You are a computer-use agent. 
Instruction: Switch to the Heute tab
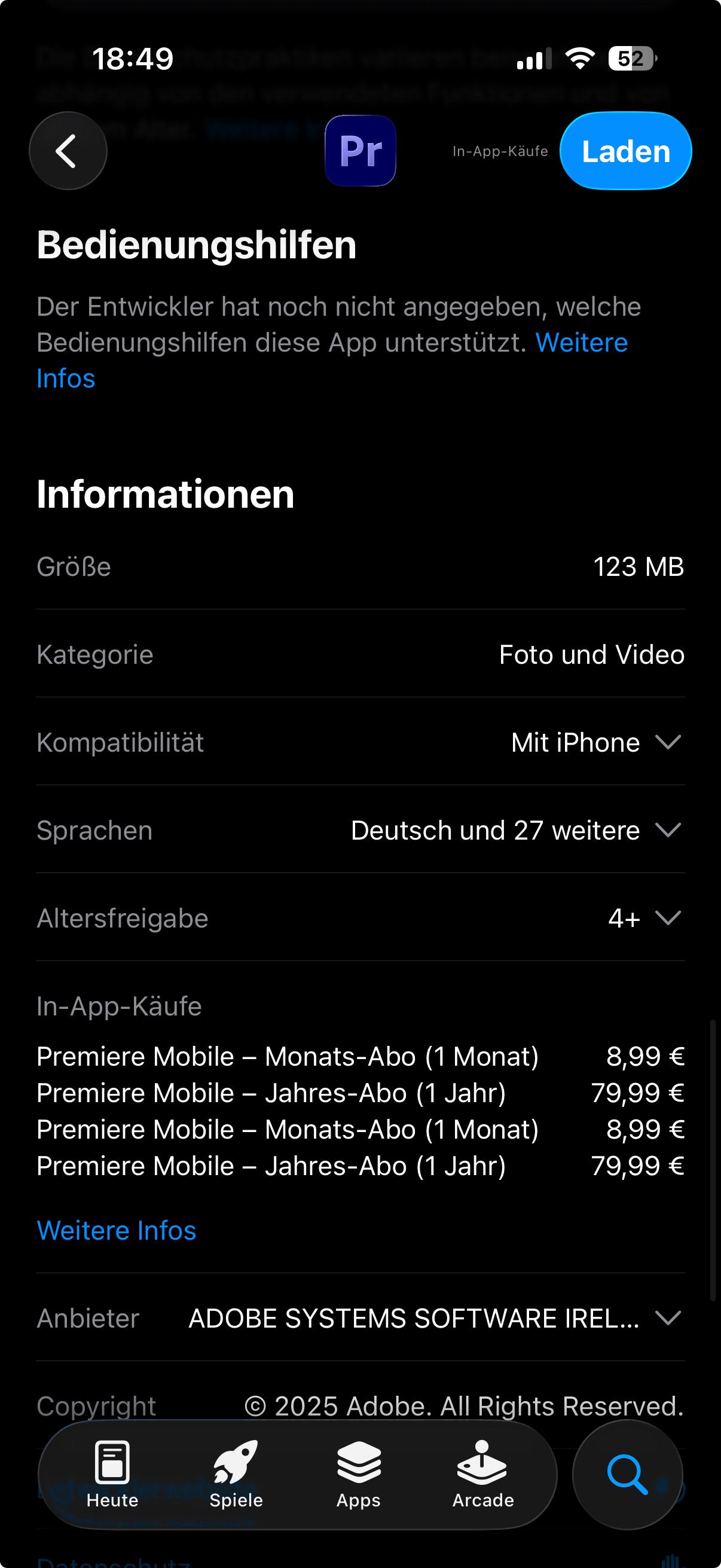click(x=112, y=1474)
